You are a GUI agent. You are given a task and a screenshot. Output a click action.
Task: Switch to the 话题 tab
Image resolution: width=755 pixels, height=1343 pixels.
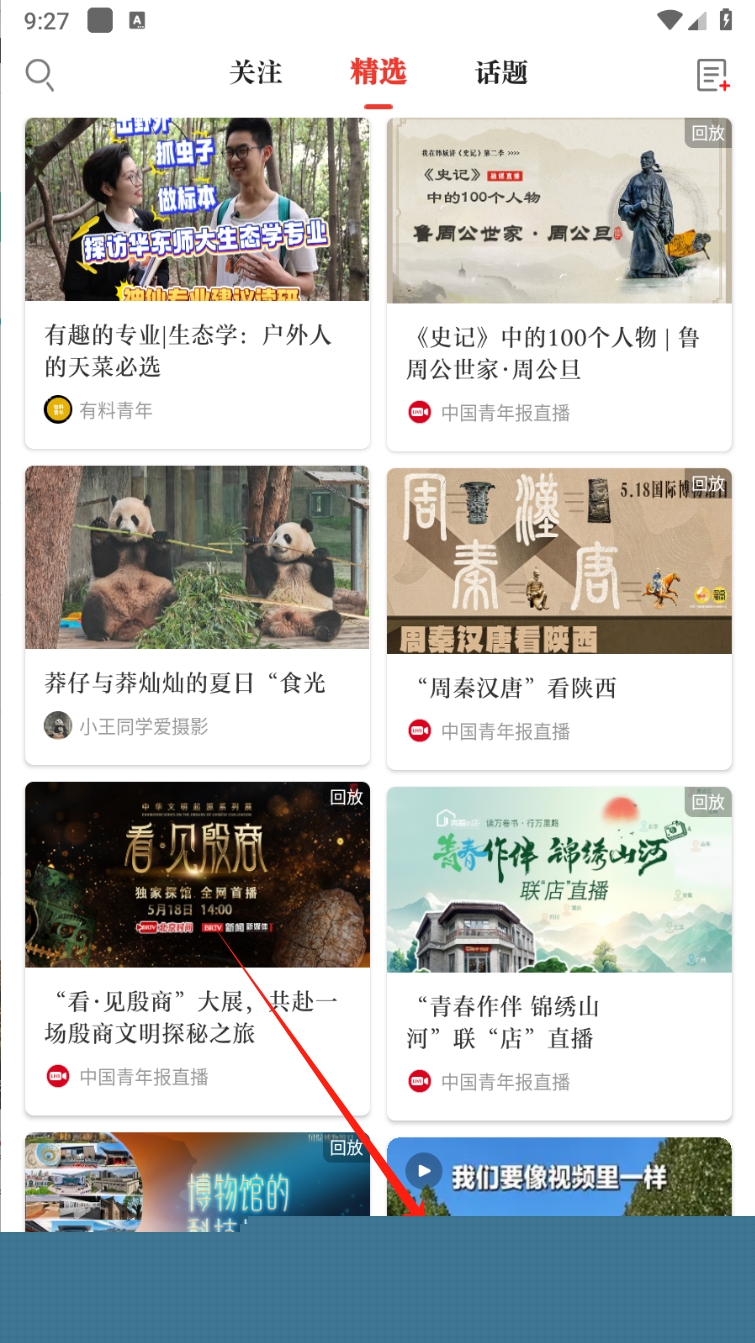(x=501, y=73)
